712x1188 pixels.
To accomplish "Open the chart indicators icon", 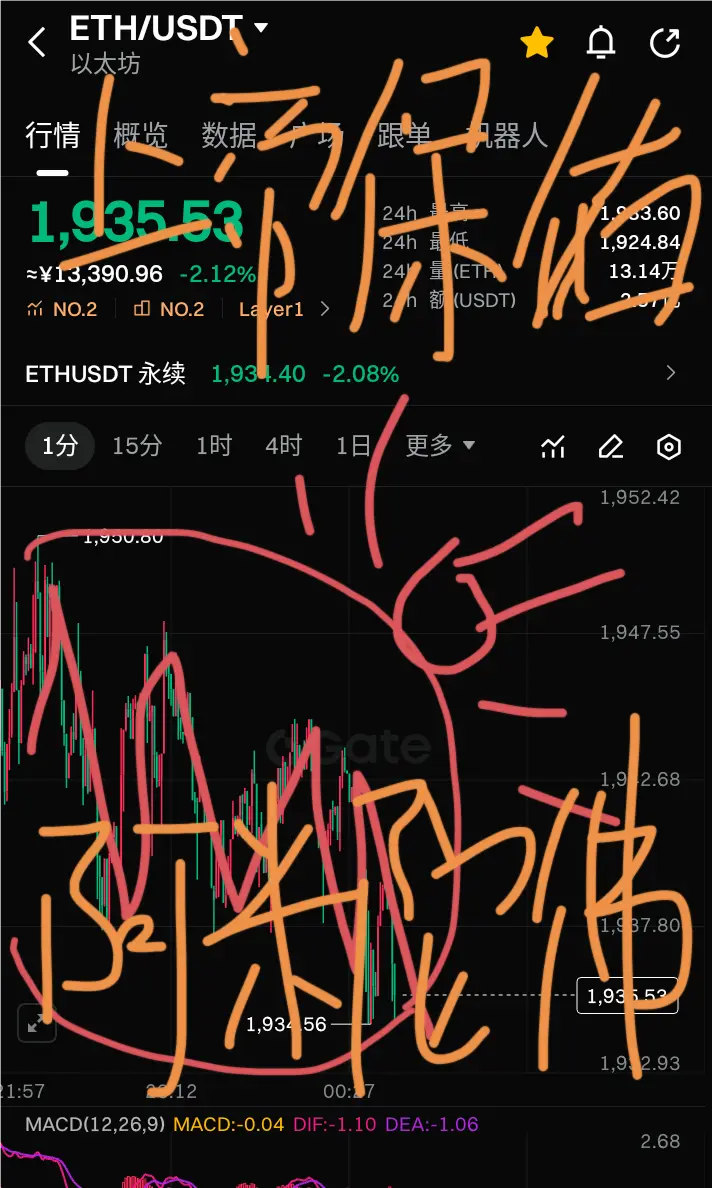I will click(x=553, y=447).
